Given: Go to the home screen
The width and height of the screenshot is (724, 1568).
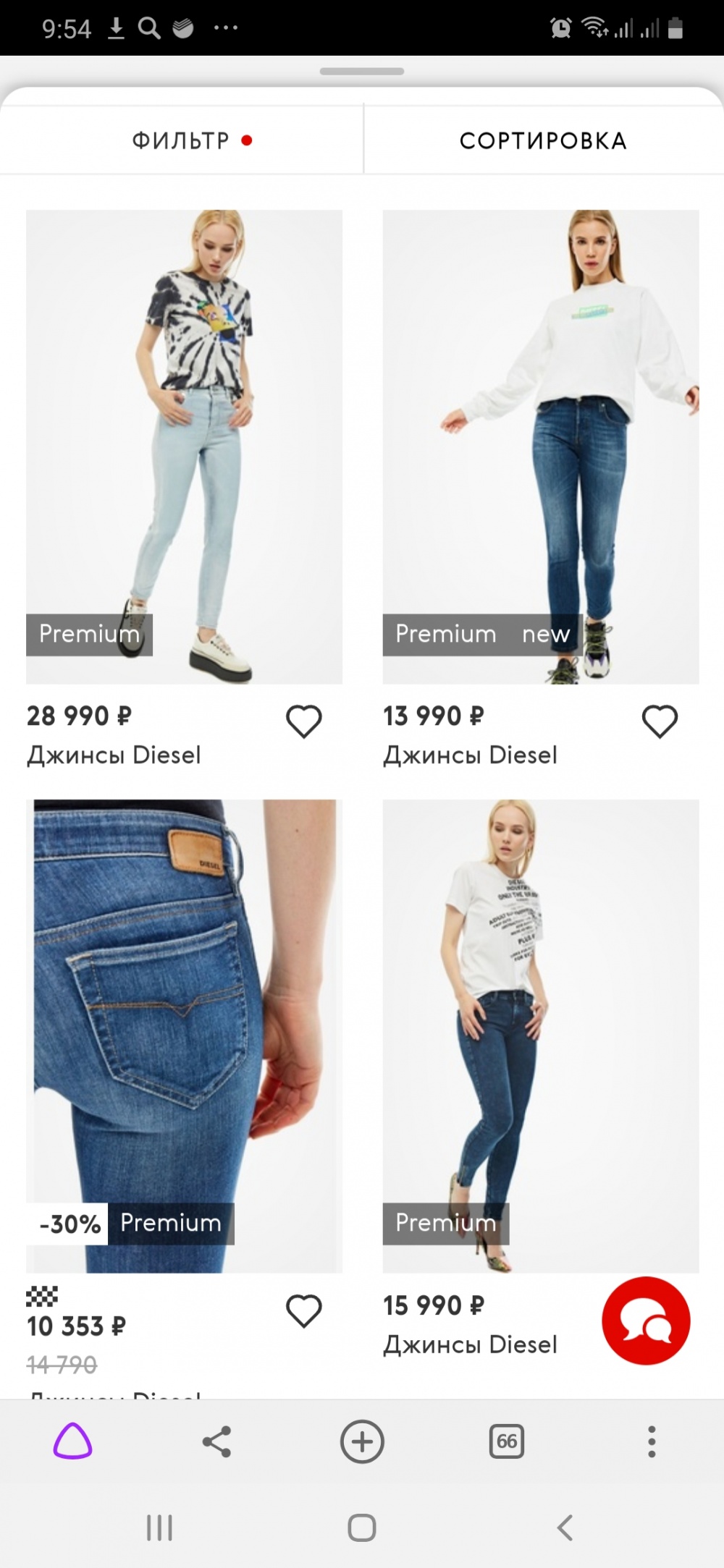Looking at the screenshot, I should 361,1527.
